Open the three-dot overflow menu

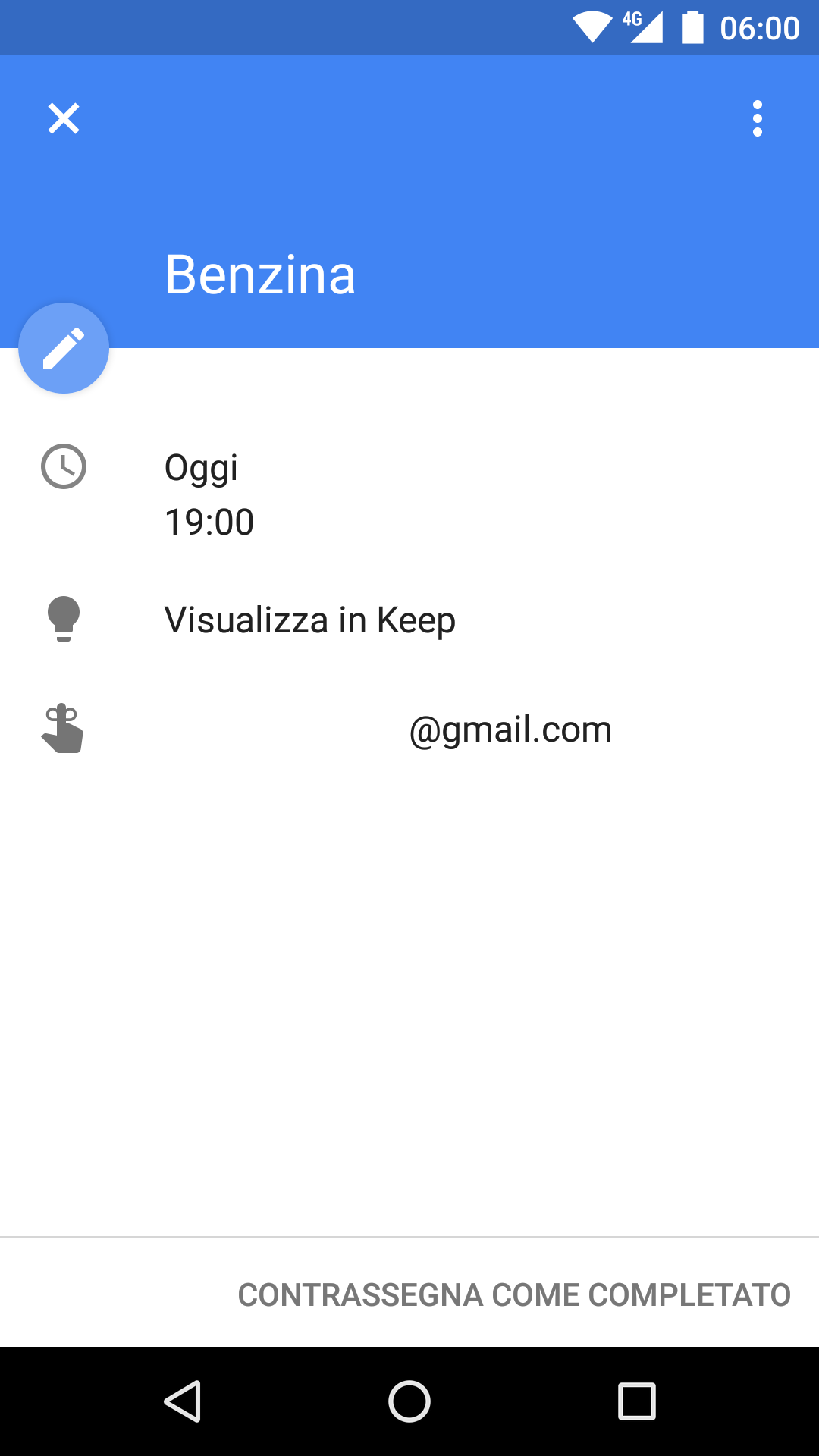(x=757, y=118)
